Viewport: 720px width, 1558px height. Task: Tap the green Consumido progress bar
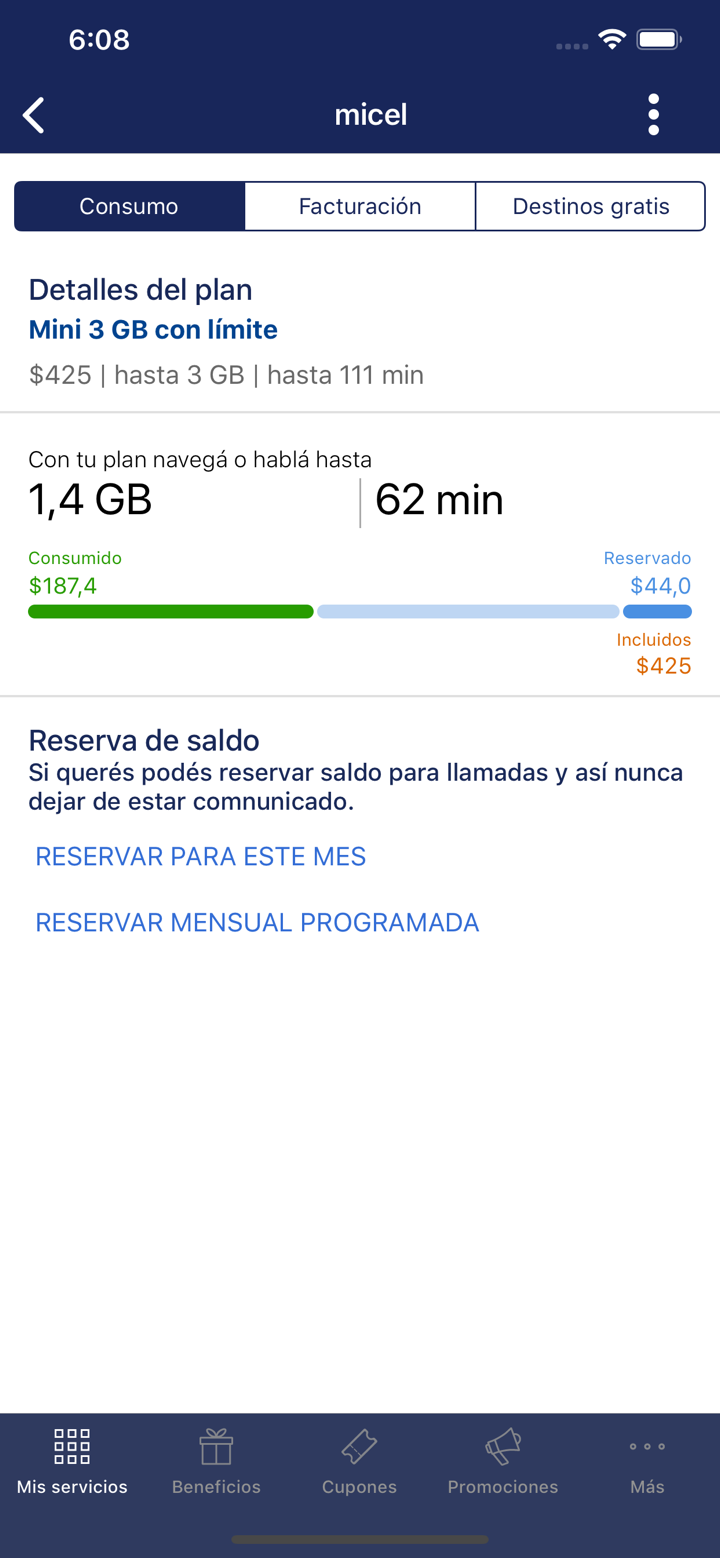(170, 611)
